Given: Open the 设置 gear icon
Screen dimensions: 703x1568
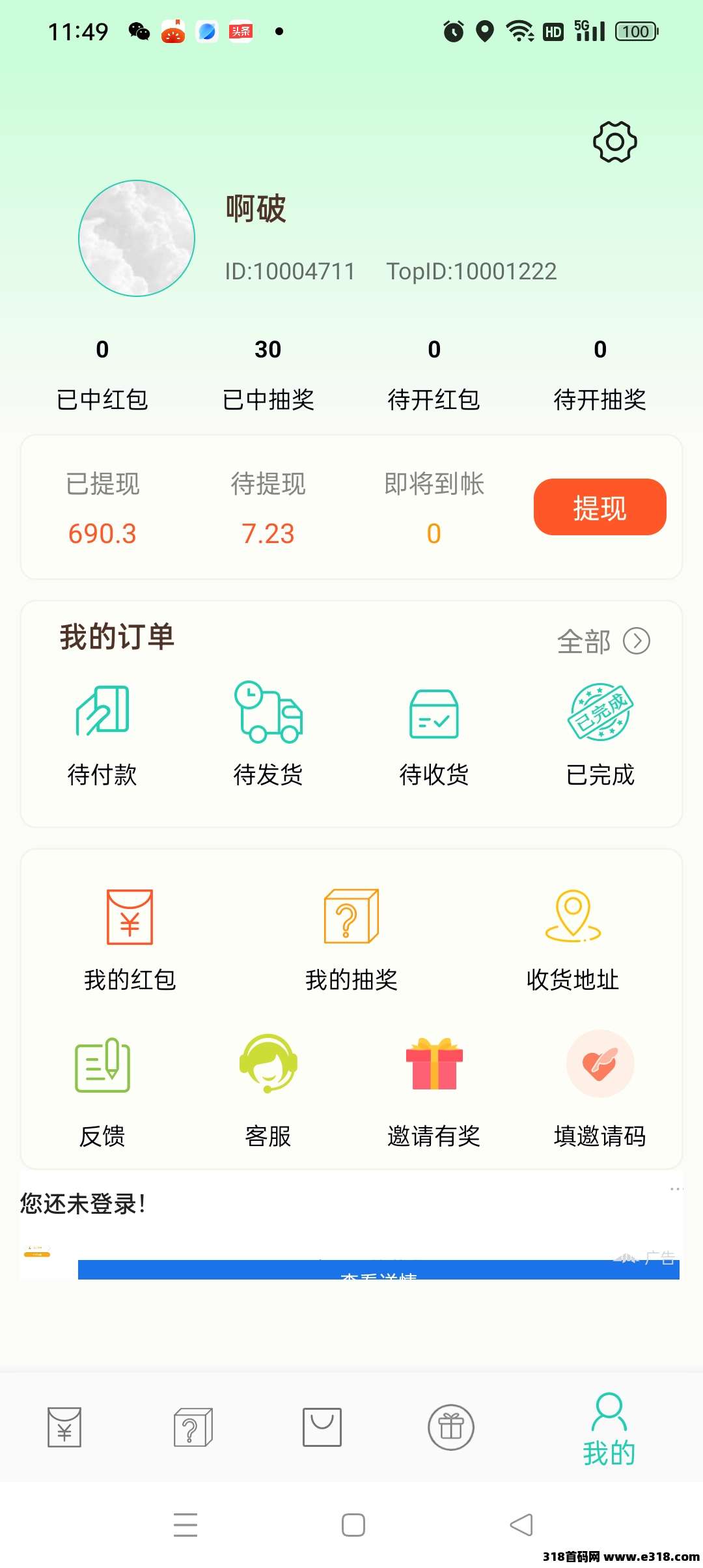Looking at the screenshot, I should click(616, 141).
